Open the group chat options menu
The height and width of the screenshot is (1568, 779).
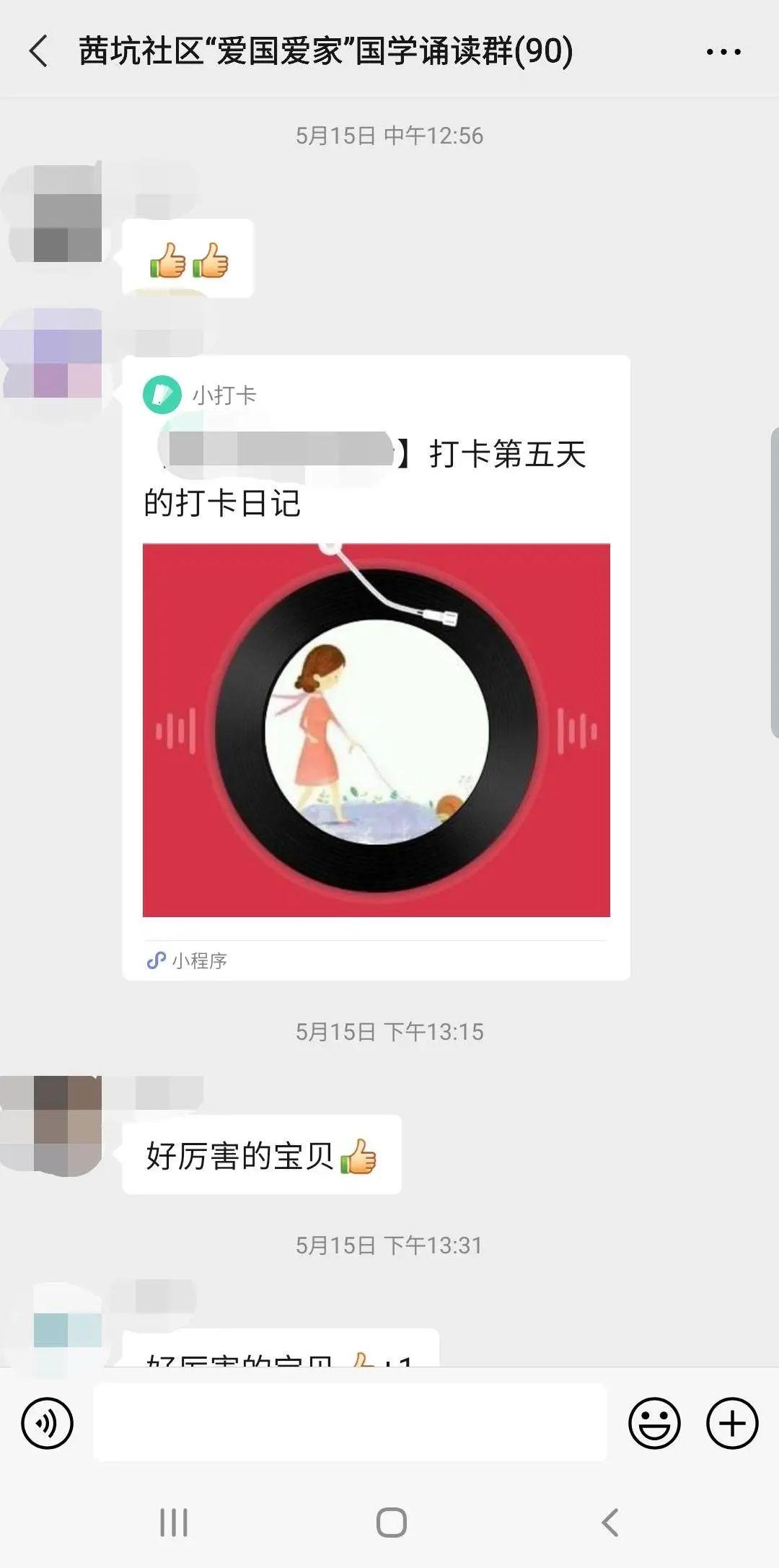[x=723, y=52]
